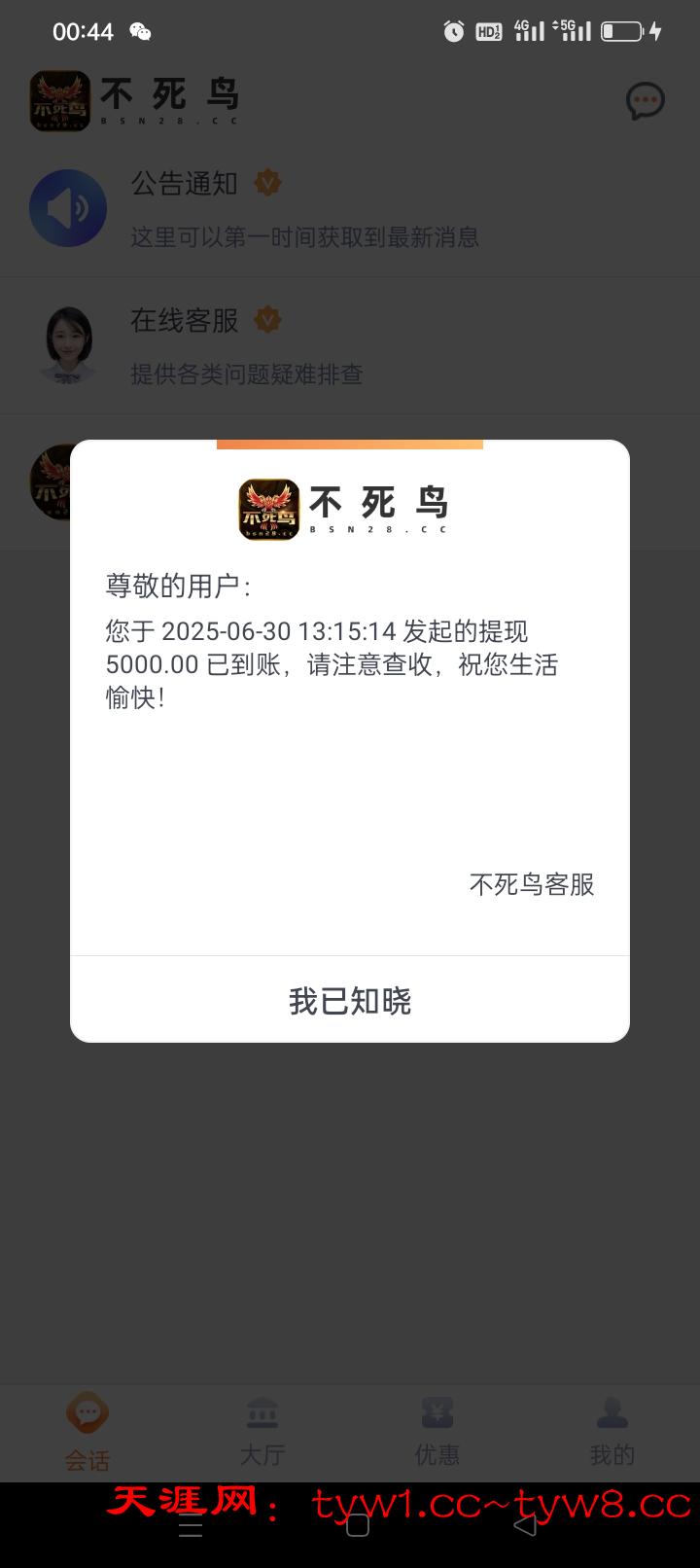The height and width of the screenshot is (1568, 700).
Task: Switch to the 优惠 tab
Action: click(437, 1433)
